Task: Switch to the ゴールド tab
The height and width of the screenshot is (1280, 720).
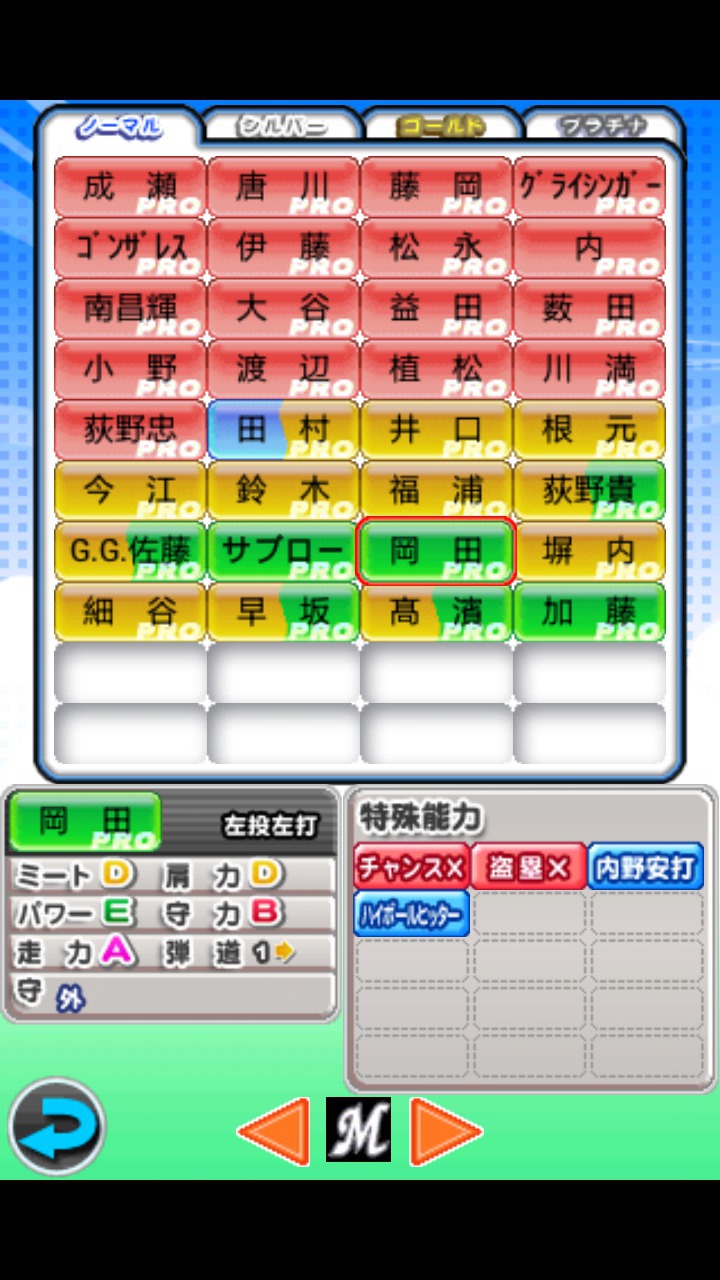Action: click(440, 127)
